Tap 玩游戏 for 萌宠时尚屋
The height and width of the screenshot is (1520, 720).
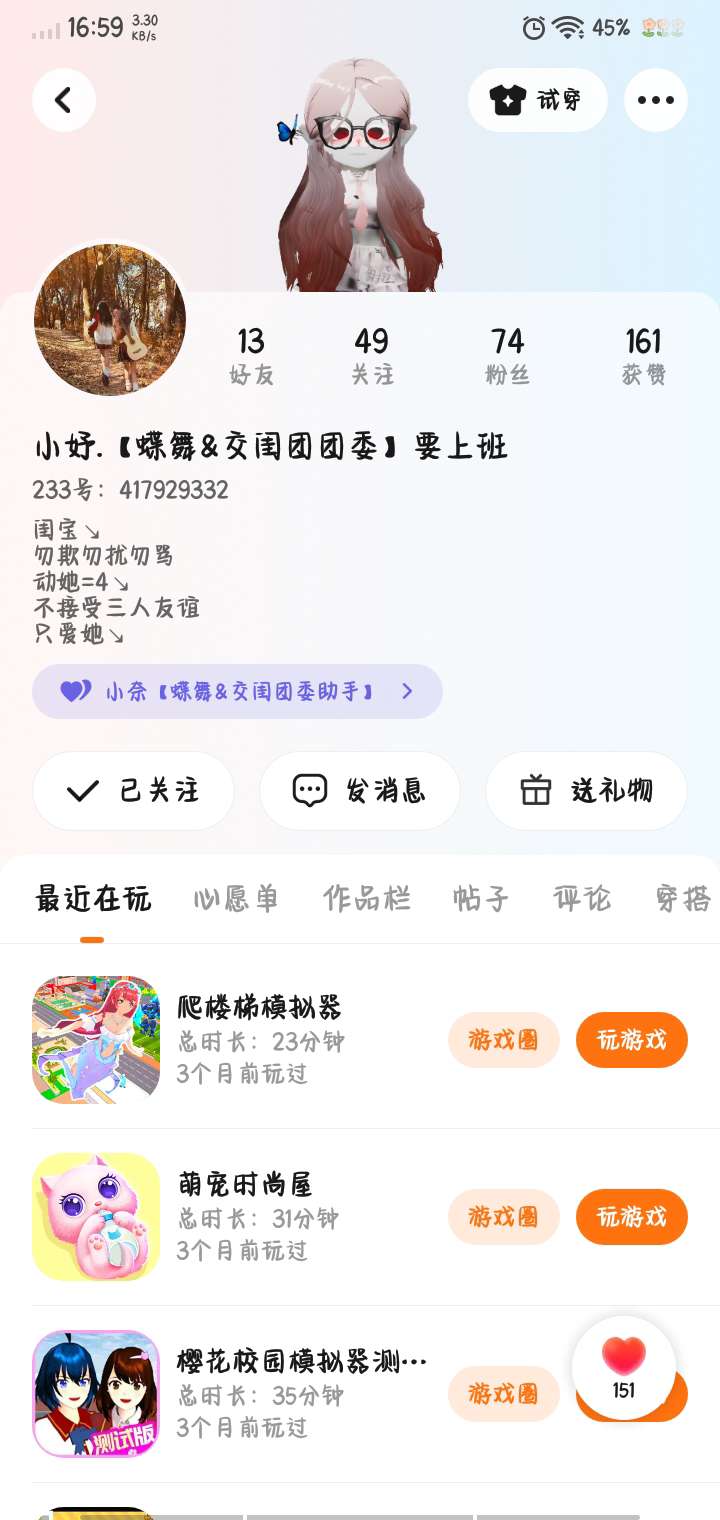tap(631, 1217)
